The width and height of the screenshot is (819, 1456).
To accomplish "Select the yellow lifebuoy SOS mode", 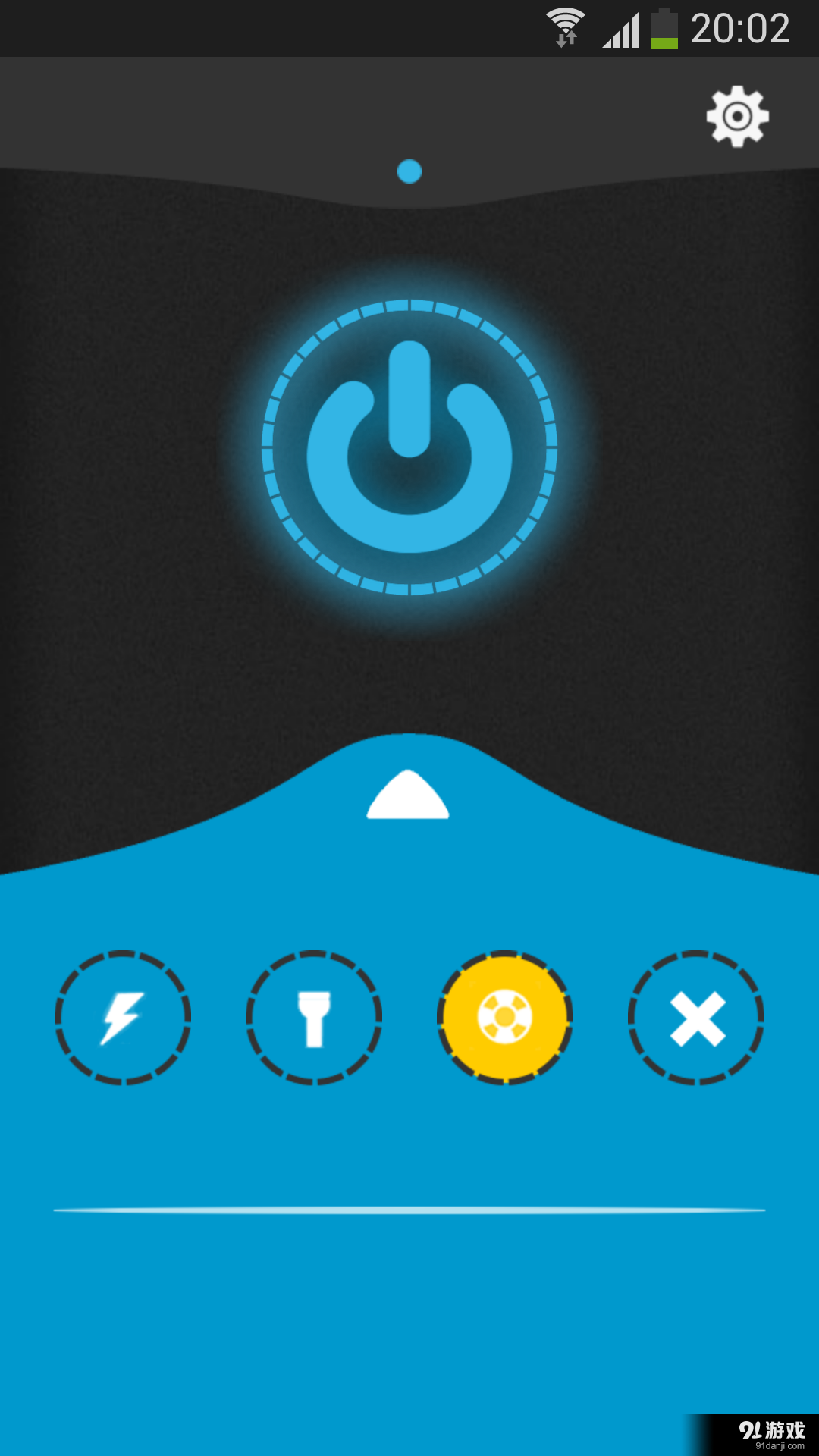I will (x=505, y=1018).
